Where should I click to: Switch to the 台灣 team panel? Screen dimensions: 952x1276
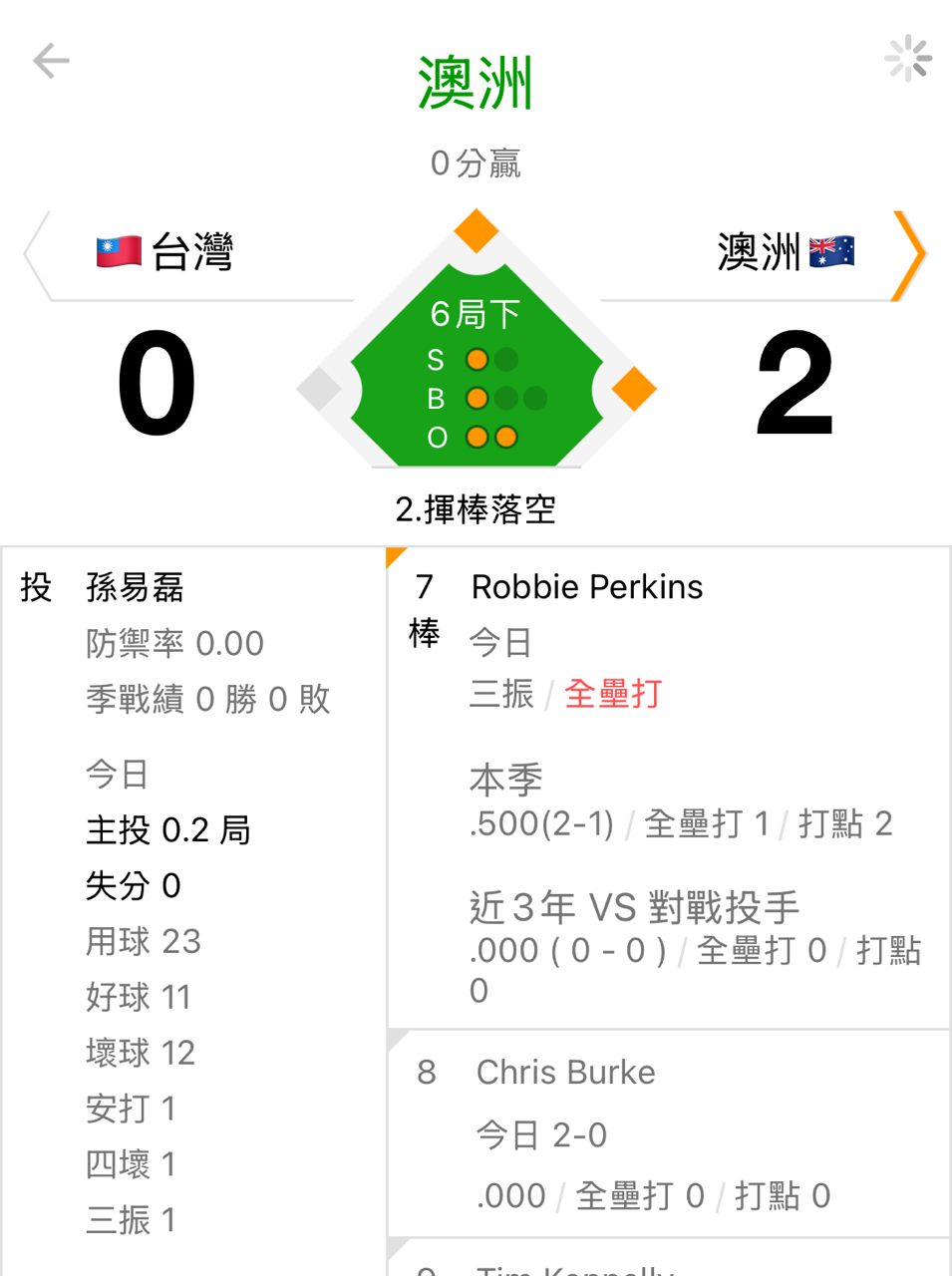(x=165, y=252)
